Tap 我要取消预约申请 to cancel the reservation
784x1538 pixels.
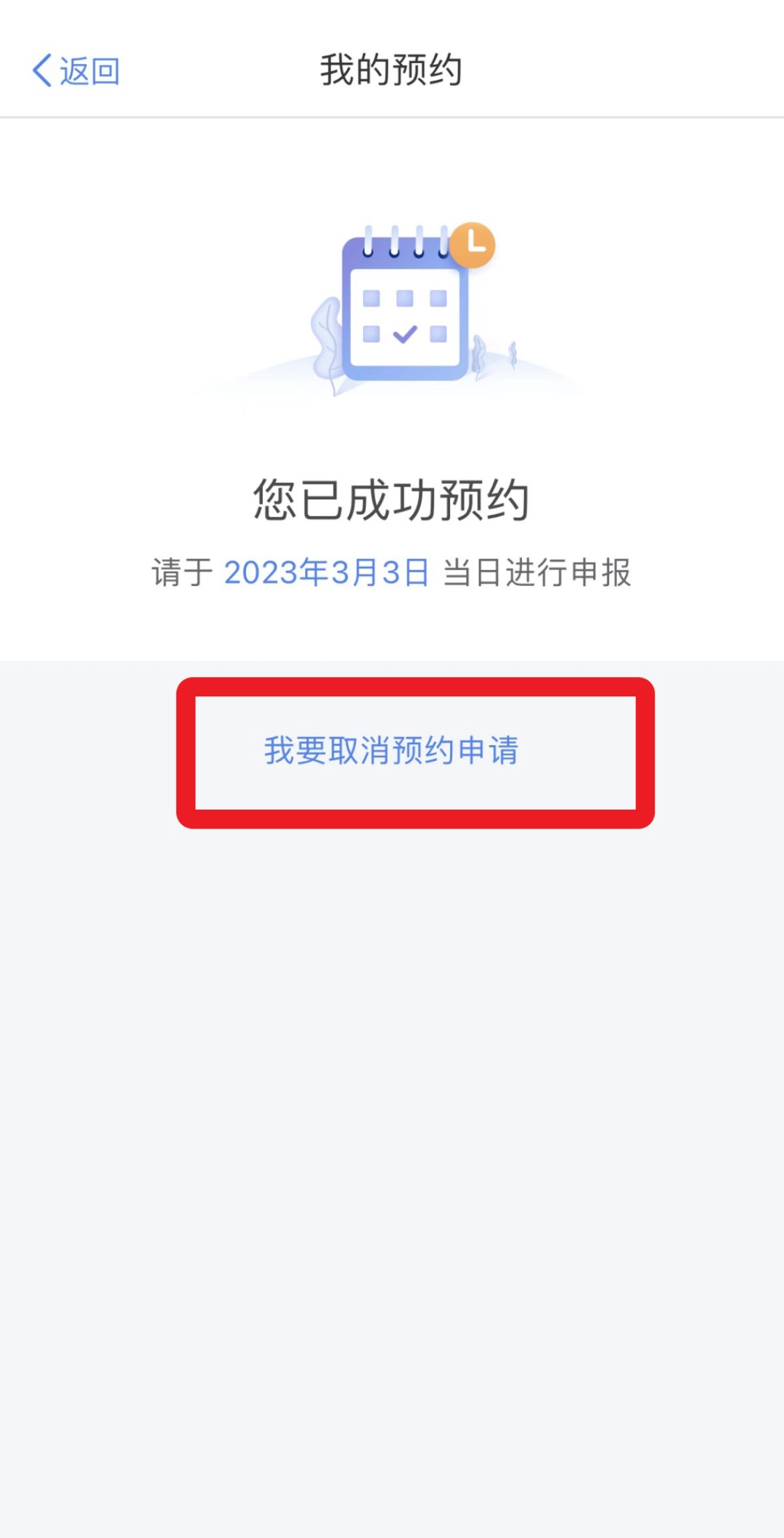(x=391, y=751)
